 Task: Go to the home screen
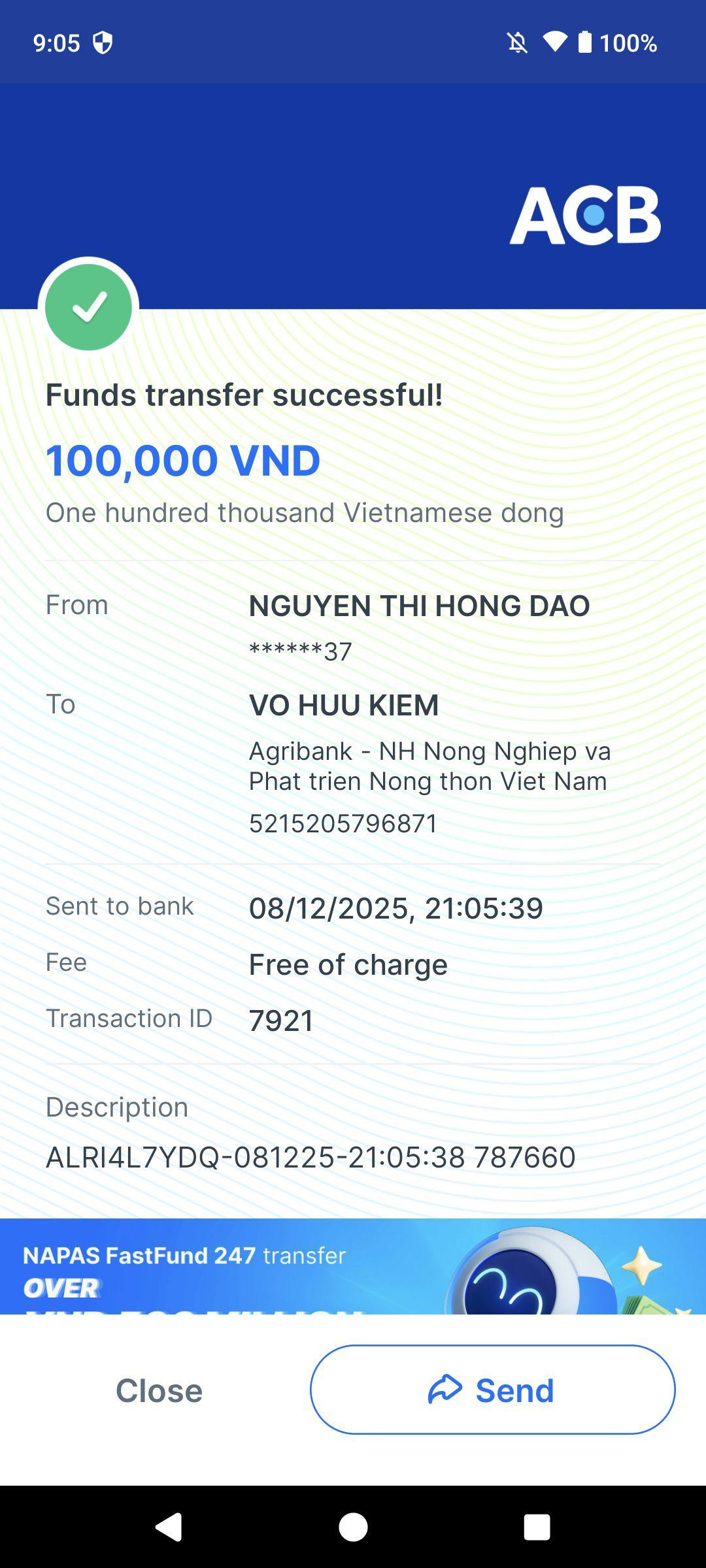[x=353, y=1527]
